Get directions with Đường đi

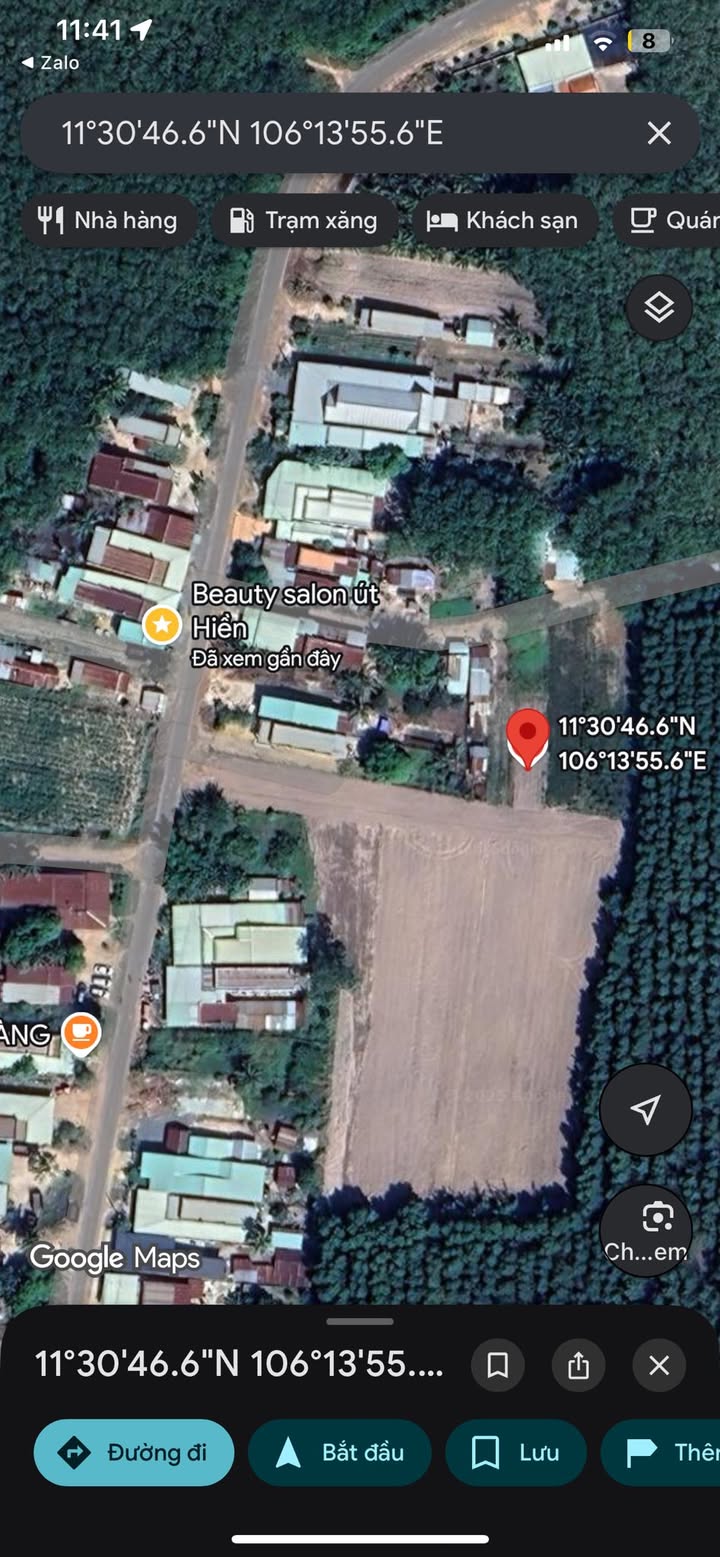tap(134, 1452)
